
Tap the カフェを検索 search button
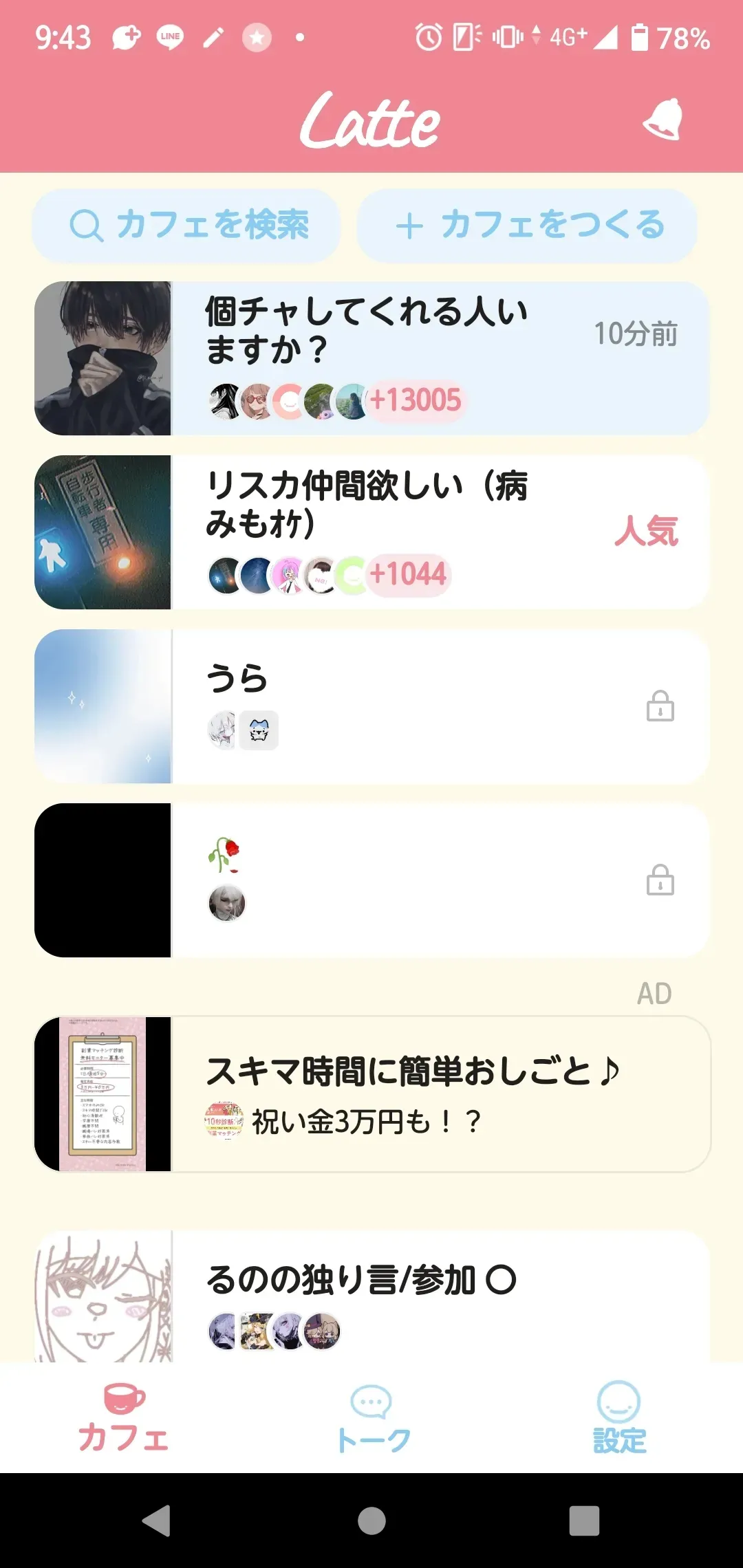point(186,226)
